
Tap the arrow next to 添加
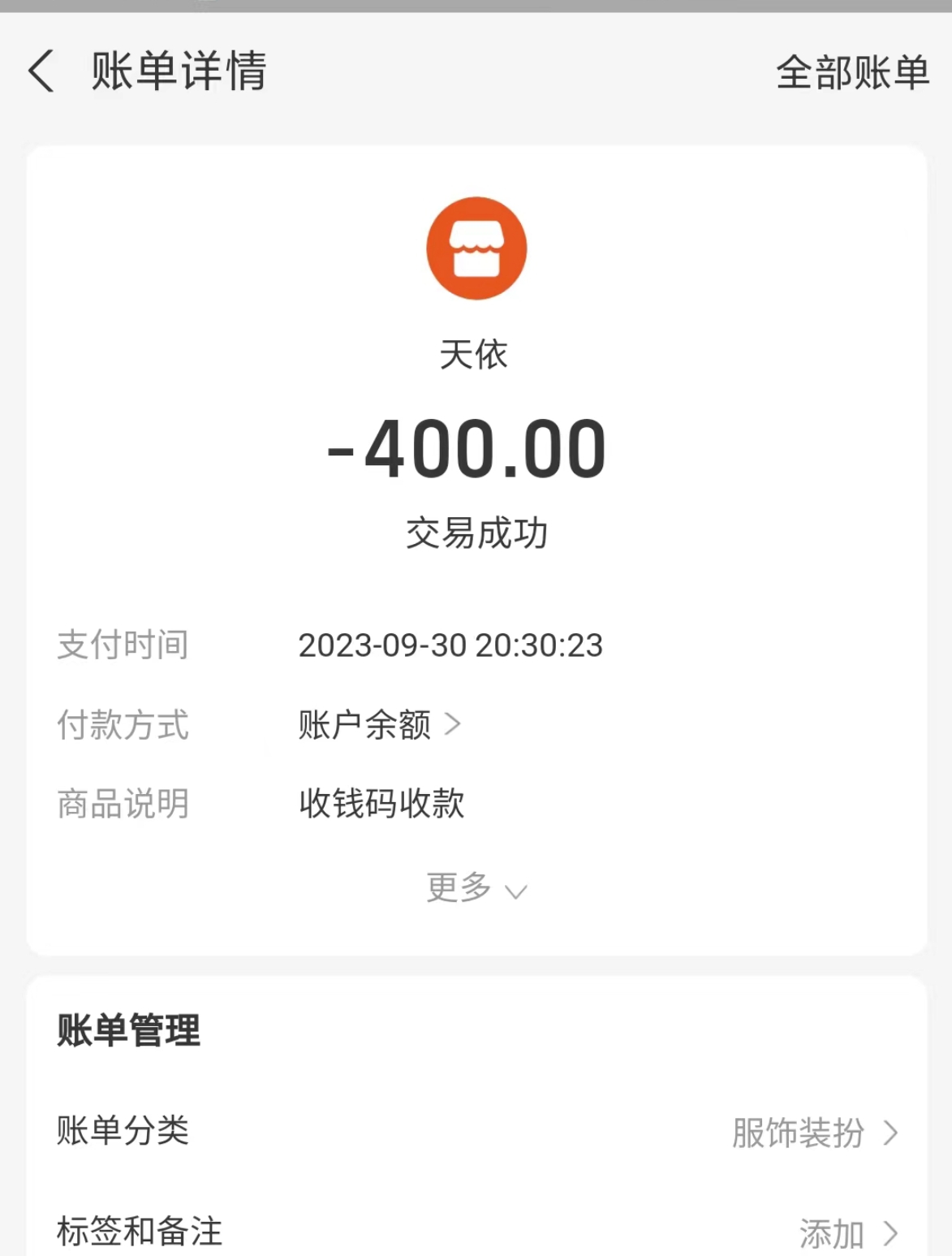[890, 1234]
